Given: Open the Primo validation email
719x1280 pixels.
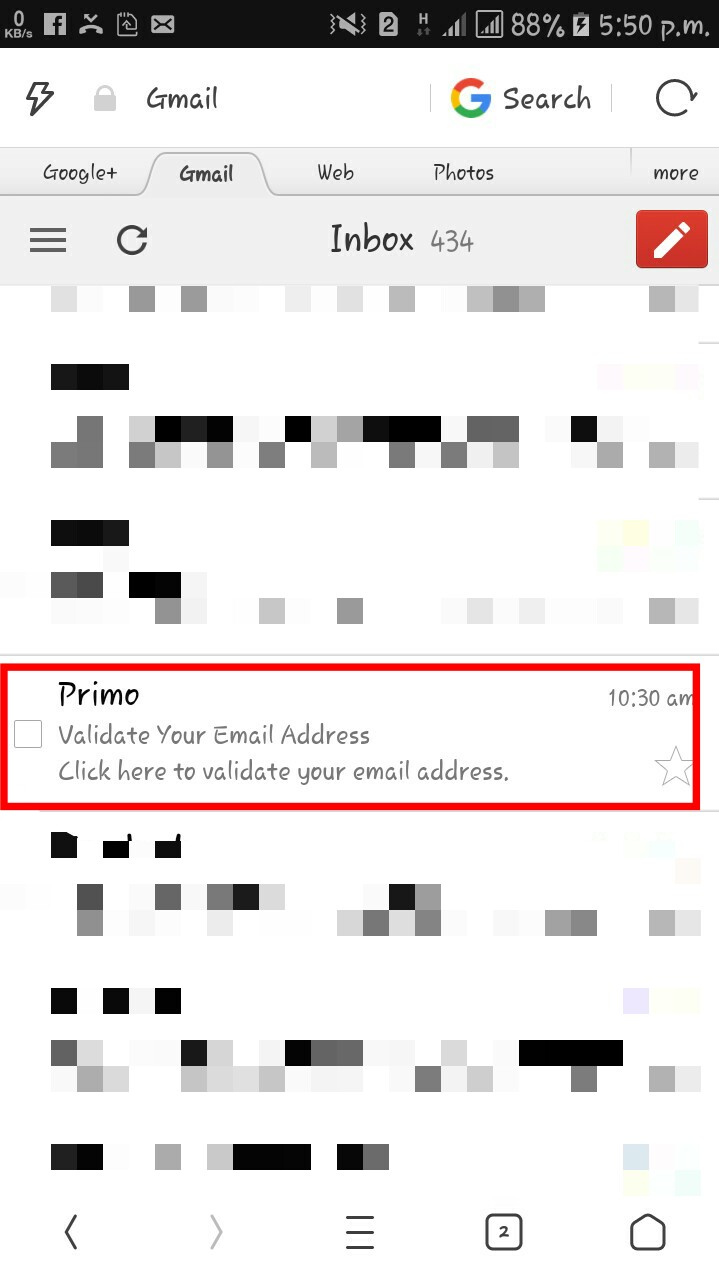Looking at the screenshot, I should click(300, 735).
